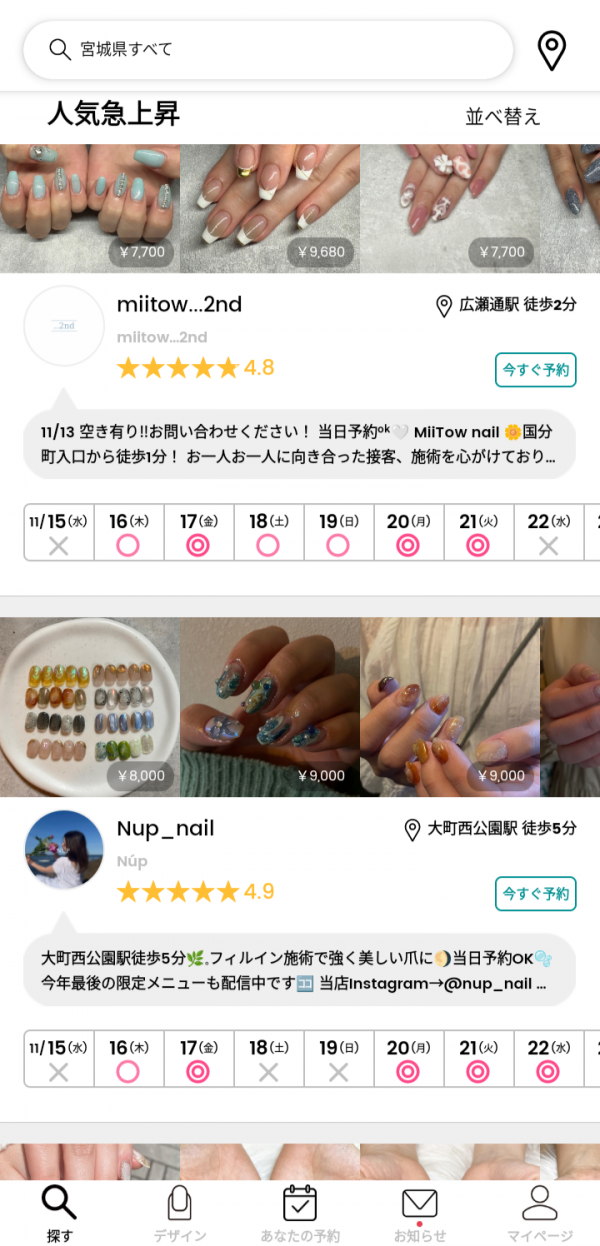The image size is (600, 1246).
Task: Select 17(金) for miitow...2nd
Action: click(199, 533)
